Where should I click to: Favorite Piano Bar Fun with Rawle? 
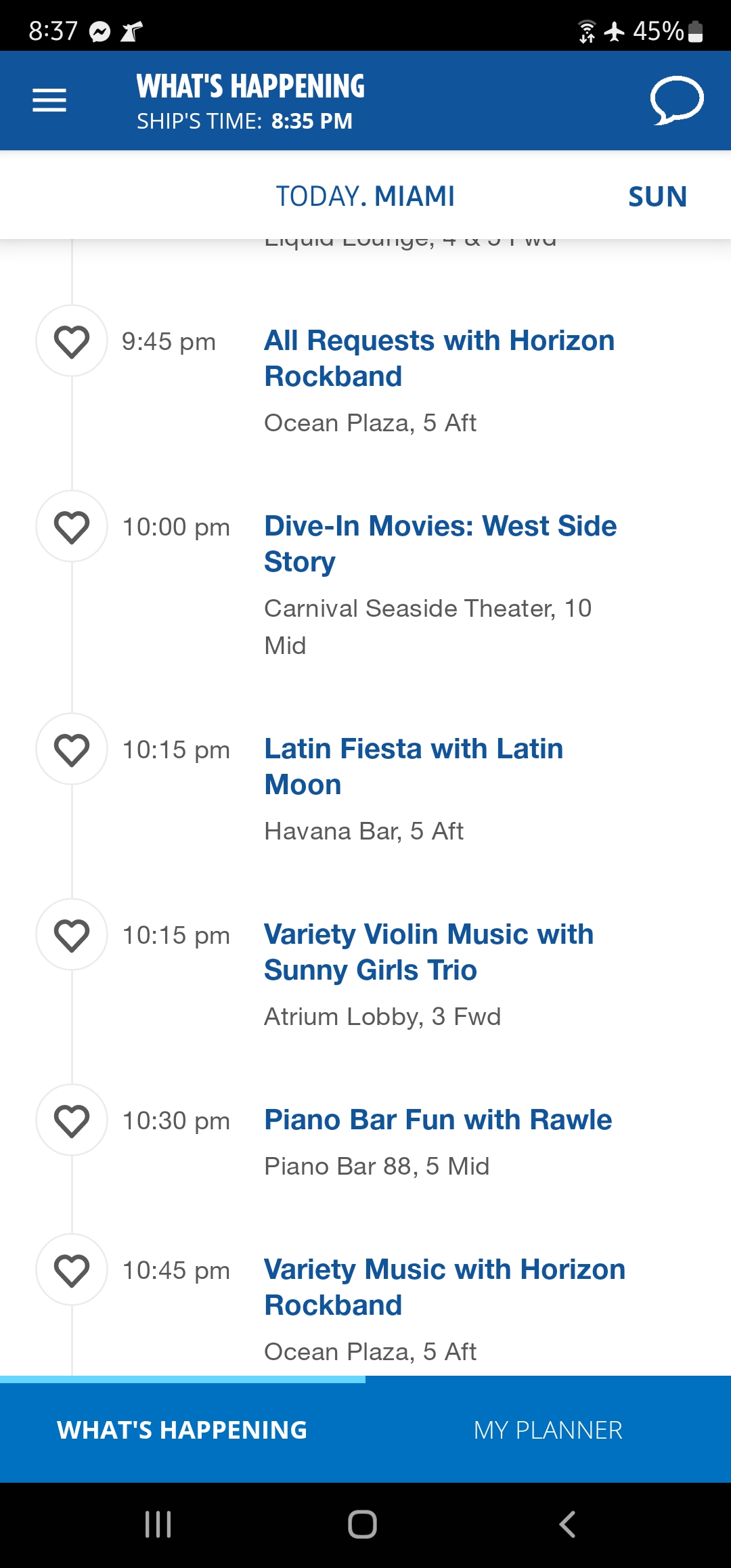72,1120
